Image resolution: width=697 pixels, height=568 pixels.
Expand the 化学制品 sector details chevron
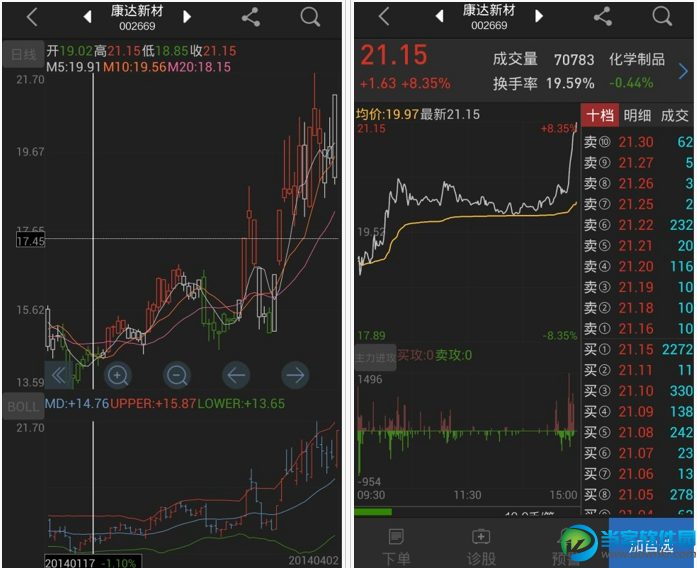coord(684,70)
